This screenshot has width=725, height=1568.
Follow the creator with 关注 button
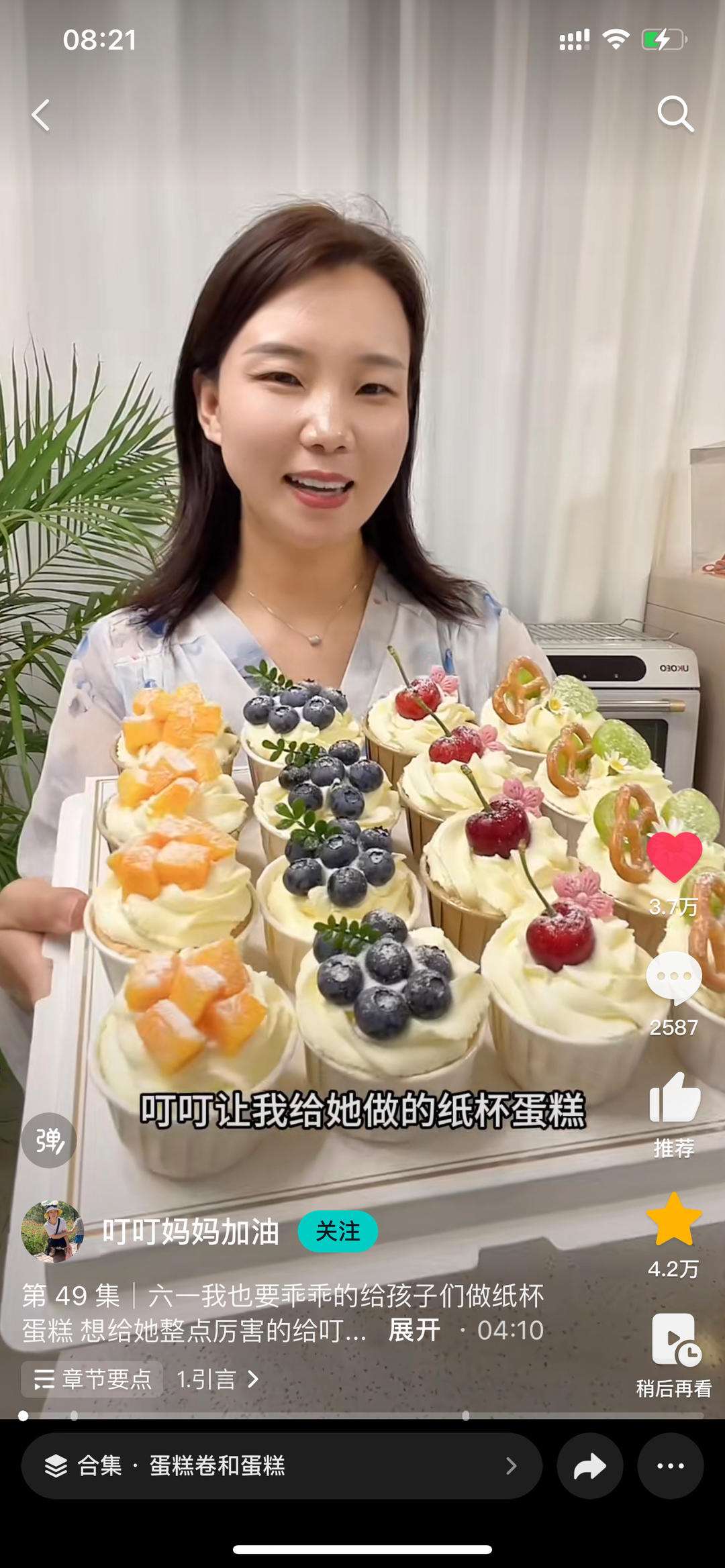click(x=338, y=1231)
